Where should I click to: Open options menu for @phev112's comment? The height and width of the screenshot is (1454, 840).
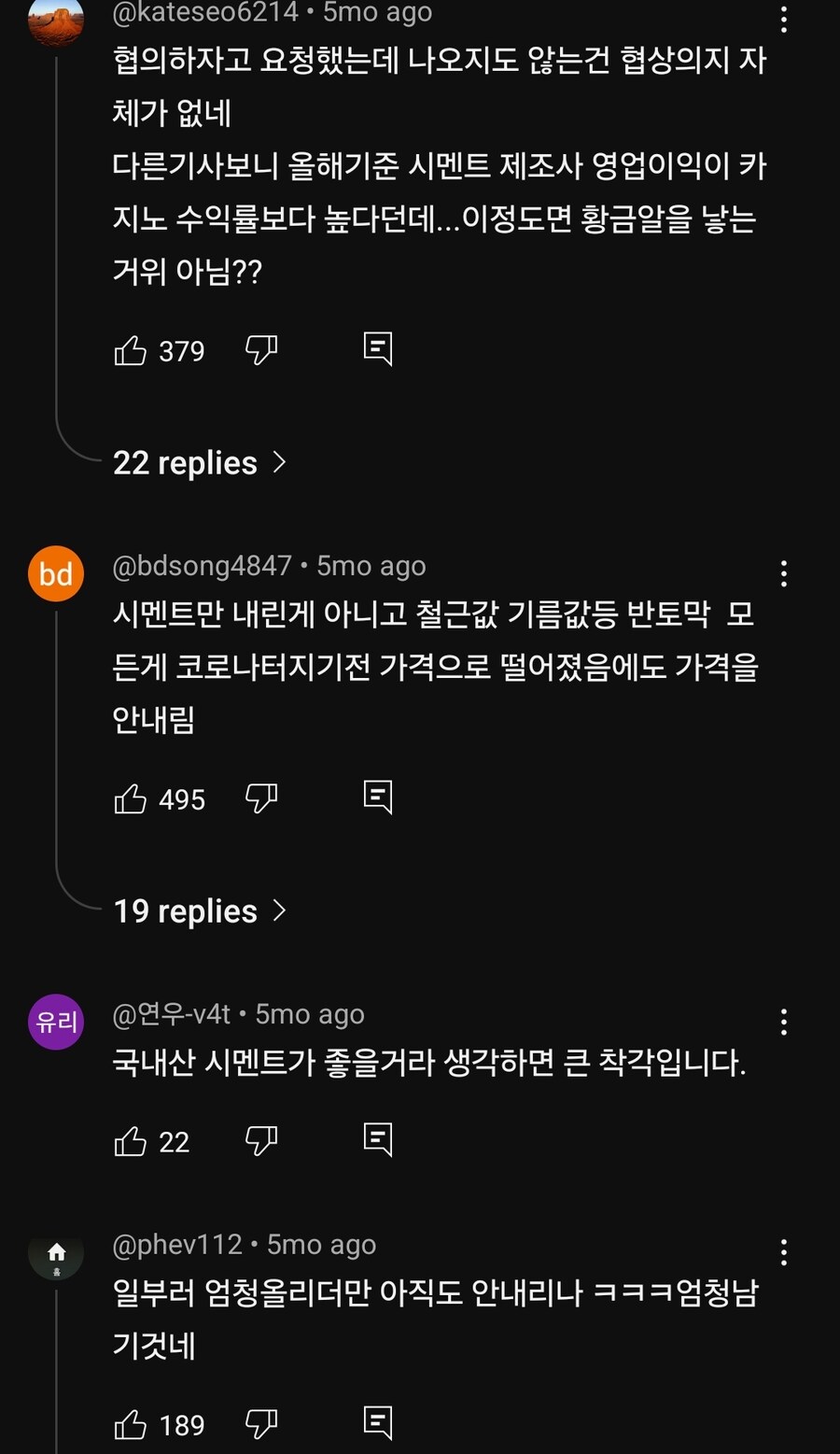click(783, 1251)
